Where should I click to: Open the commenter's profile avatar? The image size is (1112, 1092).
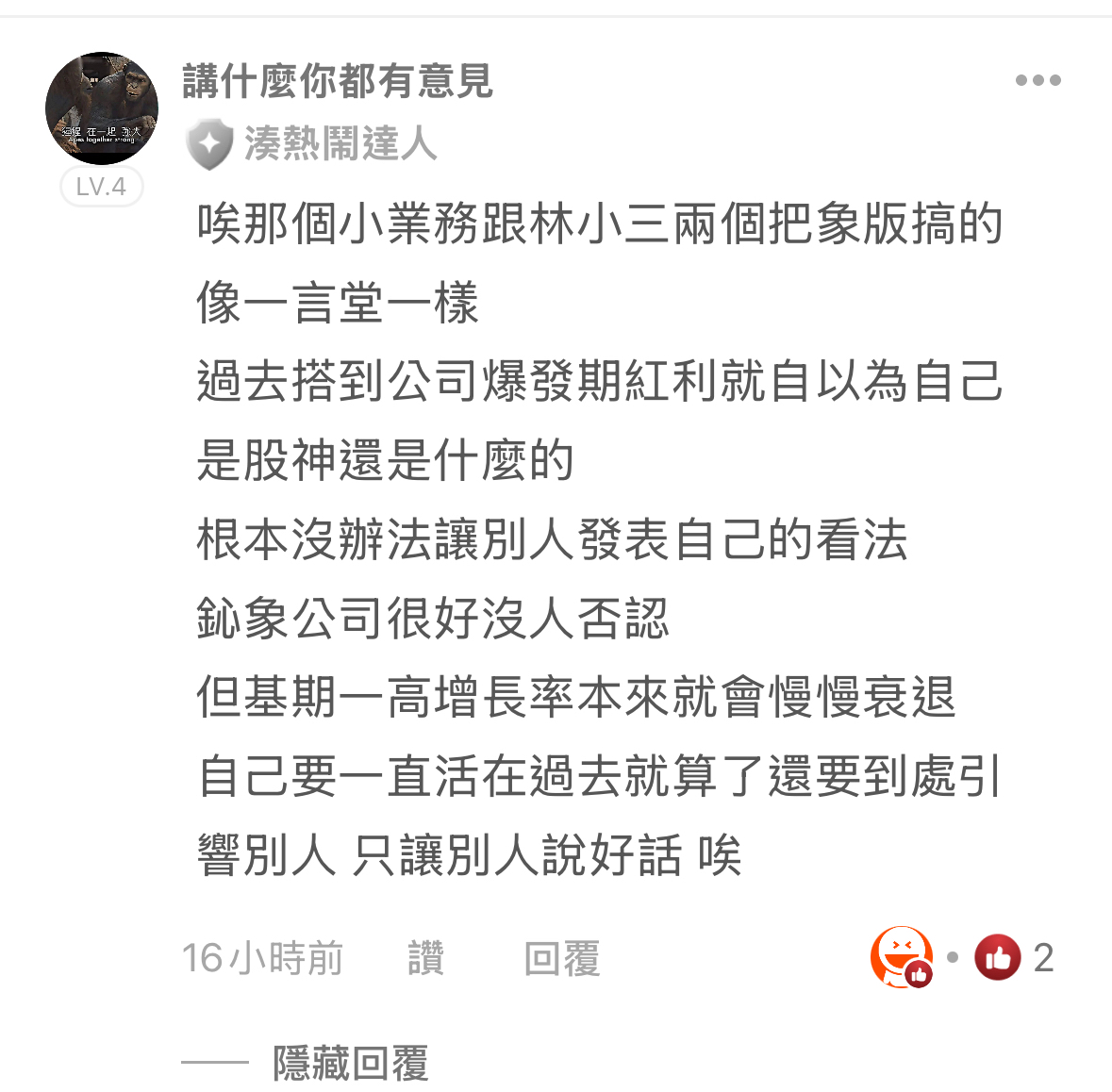point(102,108)
